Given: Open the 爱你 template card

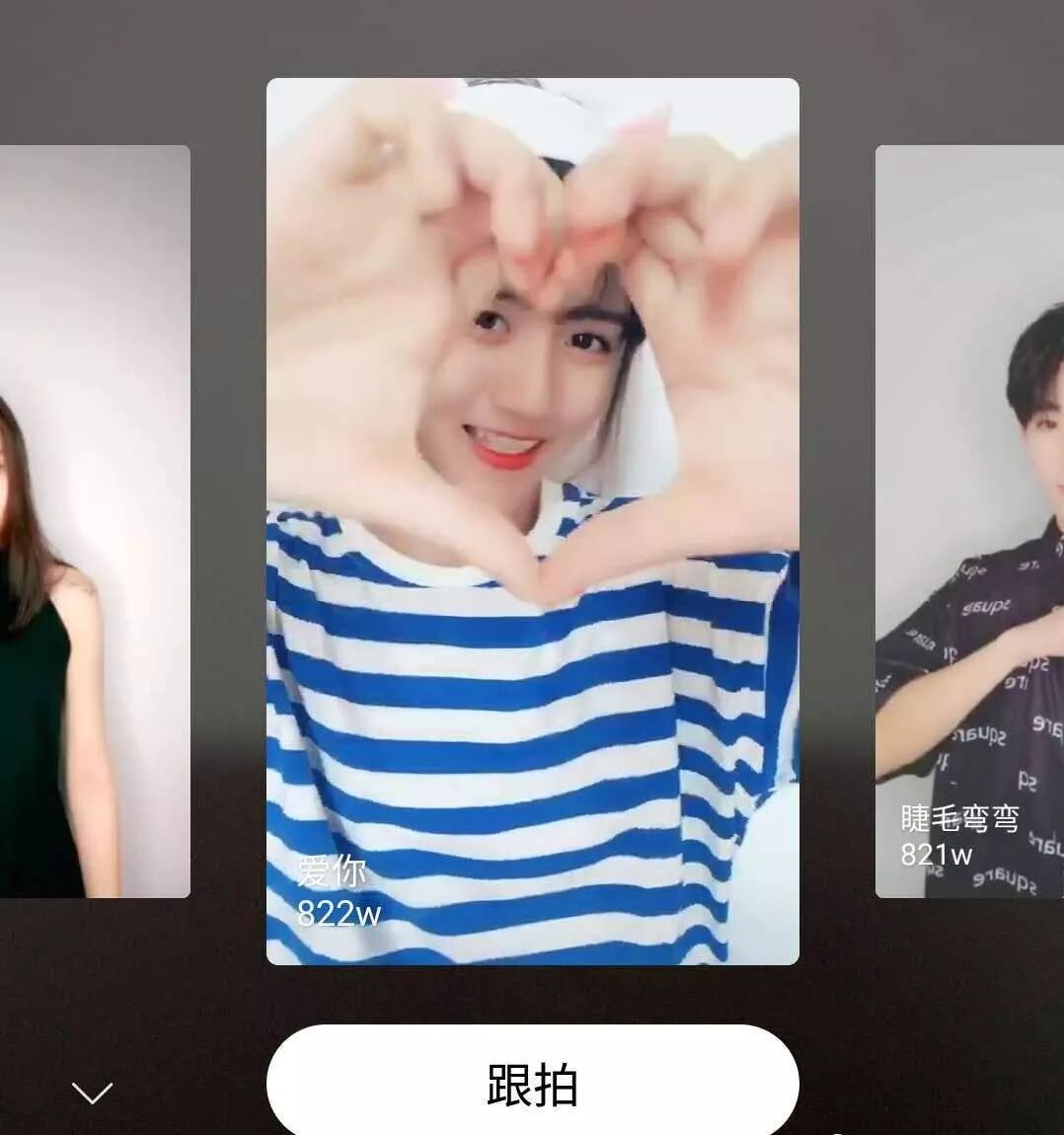Looking at the screenshot, I should point(532,521).
